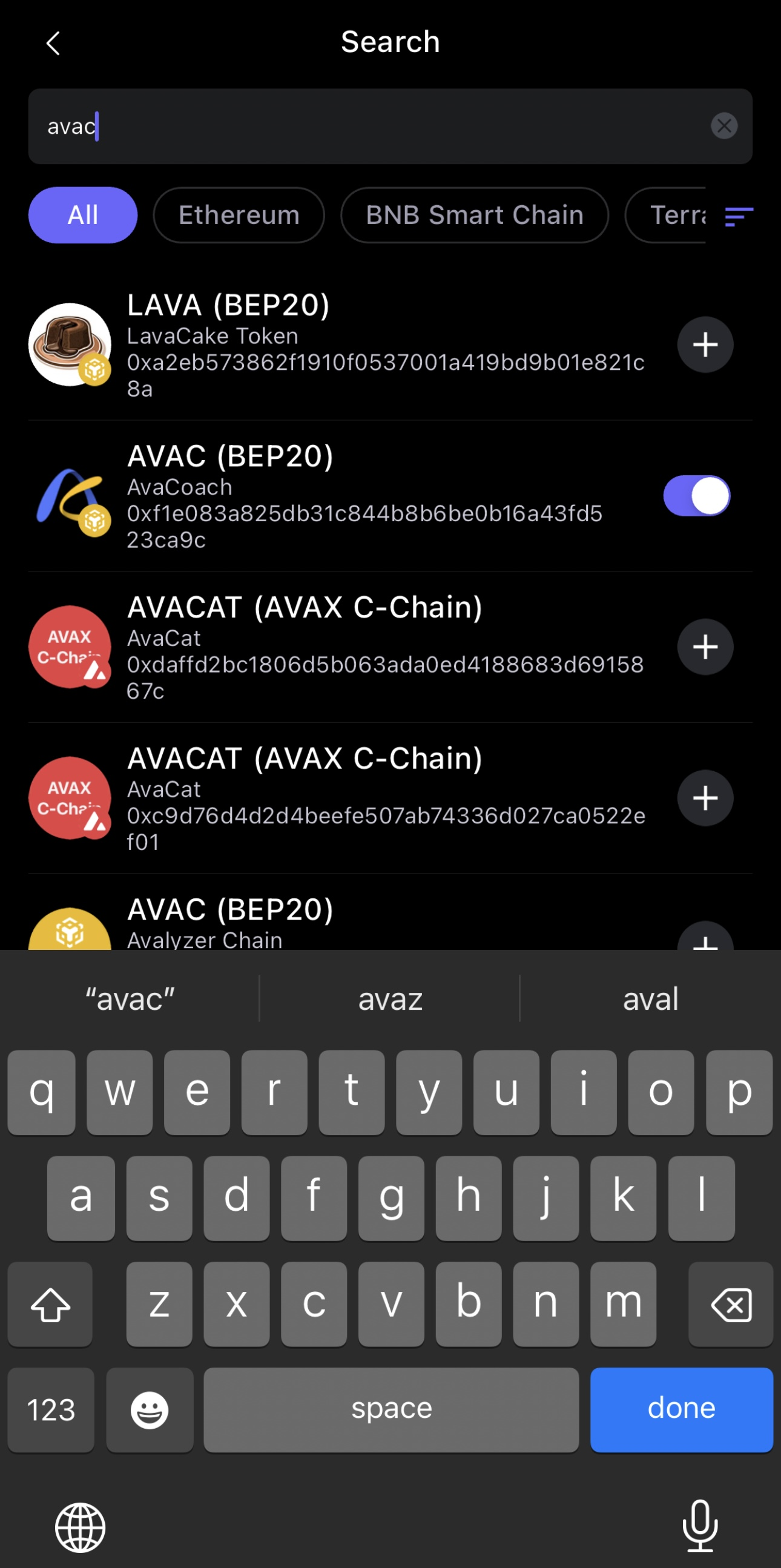Go back from the Search screen

pyautogui.click(x=53, y=43)
